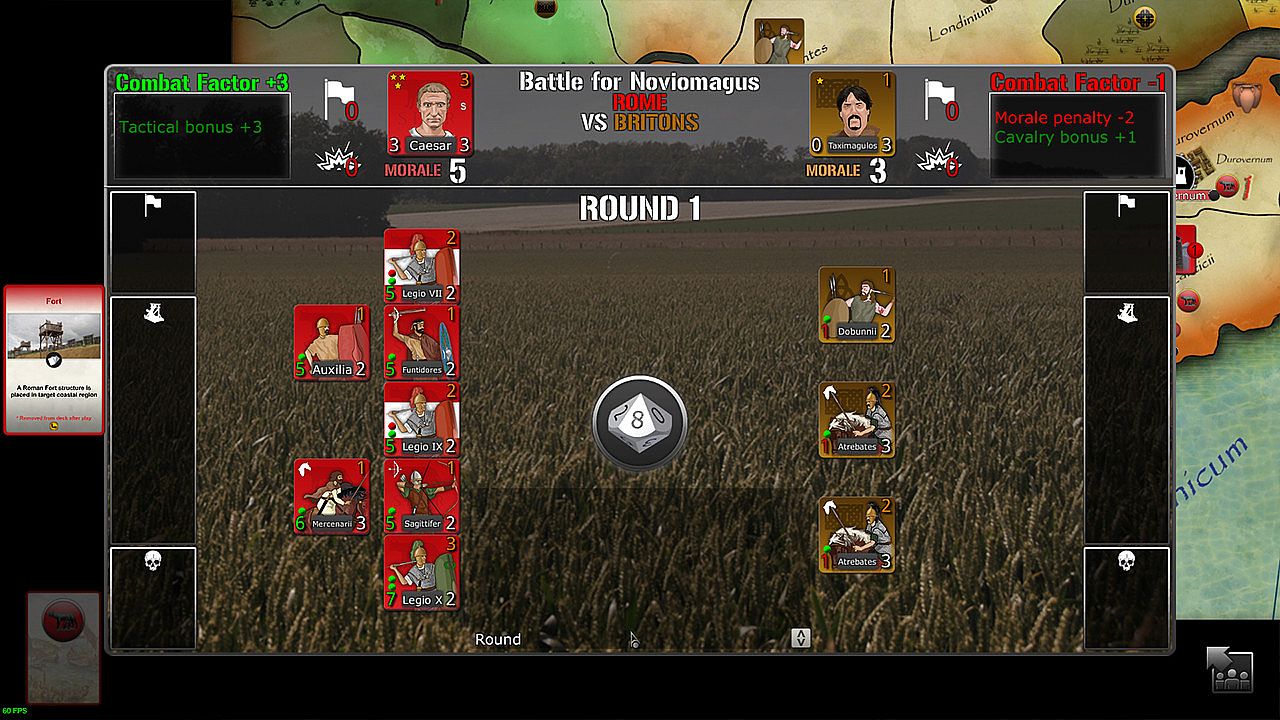Select the Mercenarii cavalry card
Viewport: 1280px width, 720px height.
(332, 496)
